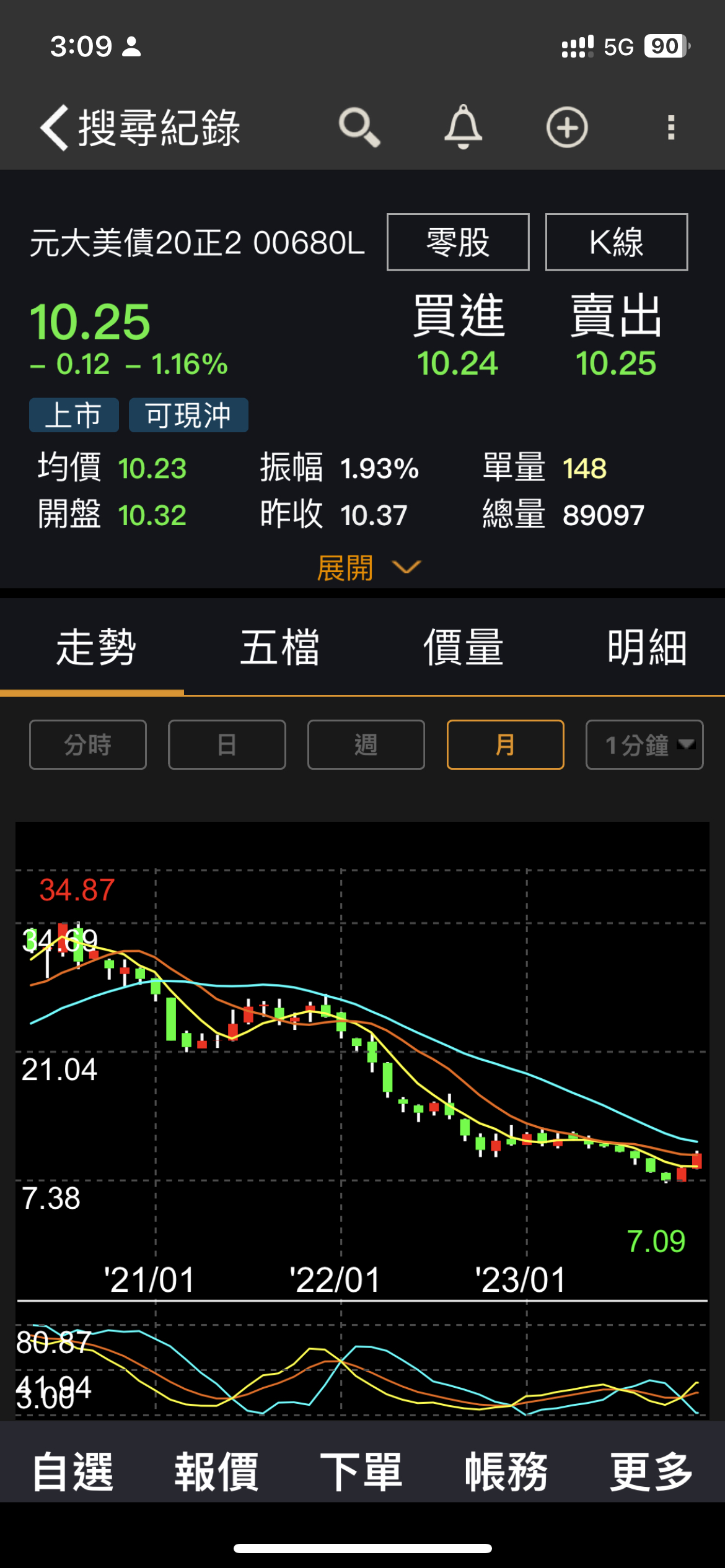The width and height of the screenshot is (725, 1568).
Task: Open 自選 in bottom navigation
Action: point(72,1471)
